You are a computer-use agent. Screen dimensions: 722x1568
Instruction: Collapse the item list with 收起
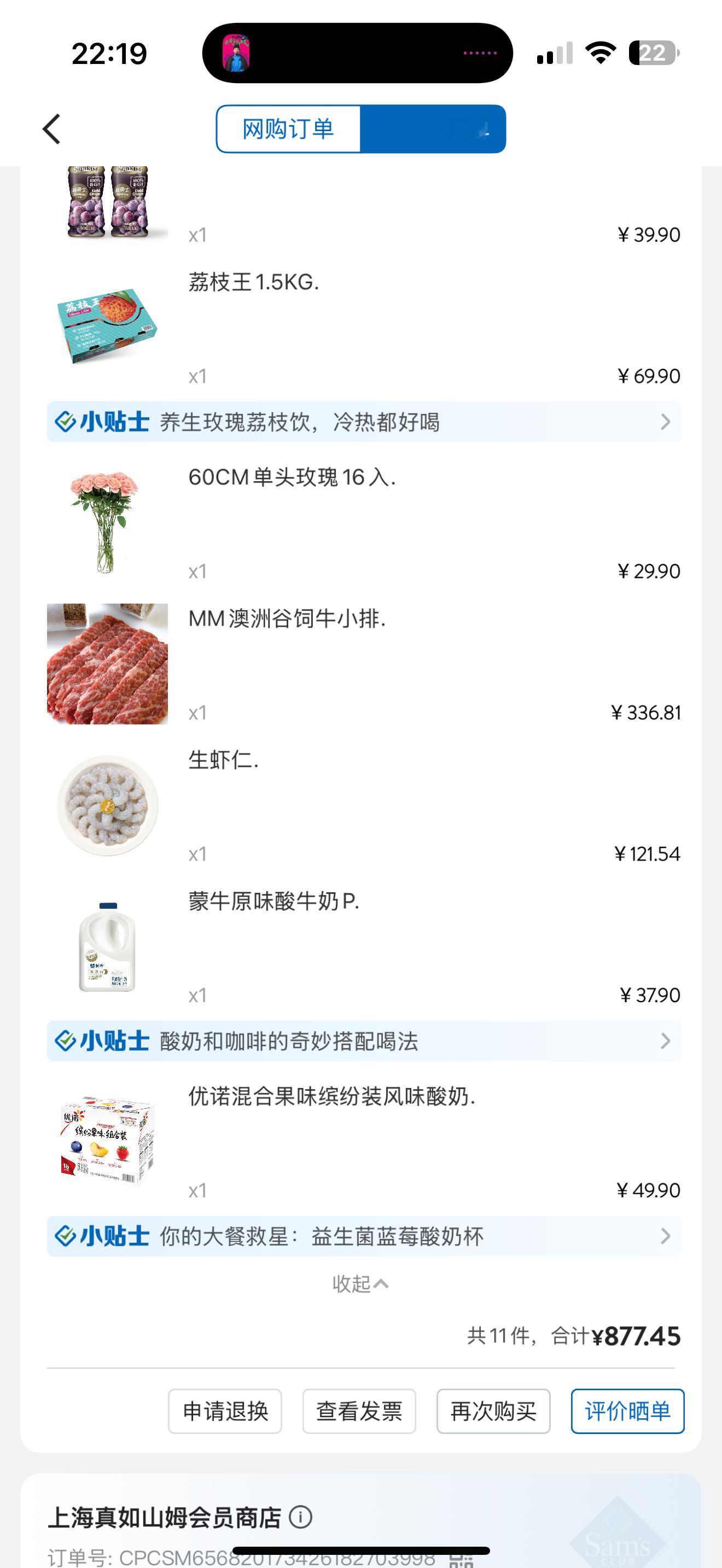coord(360,1284)
